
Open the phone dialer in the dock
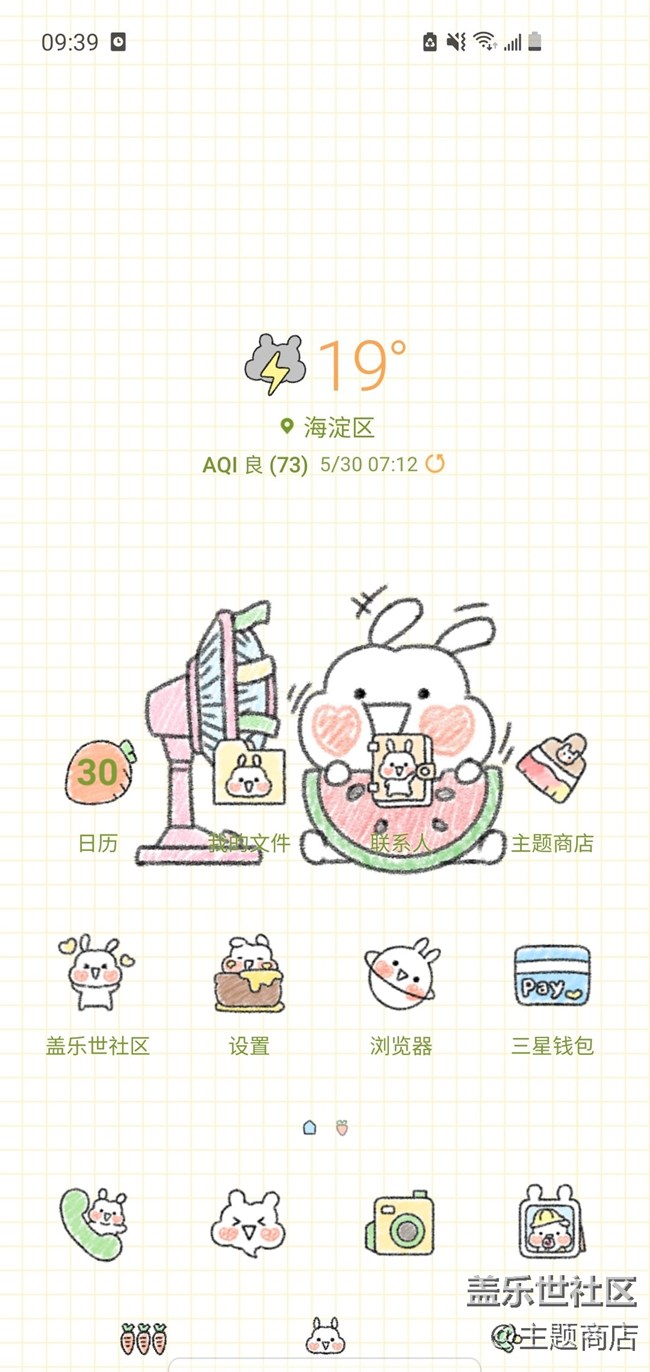[x=94, y=1222]
